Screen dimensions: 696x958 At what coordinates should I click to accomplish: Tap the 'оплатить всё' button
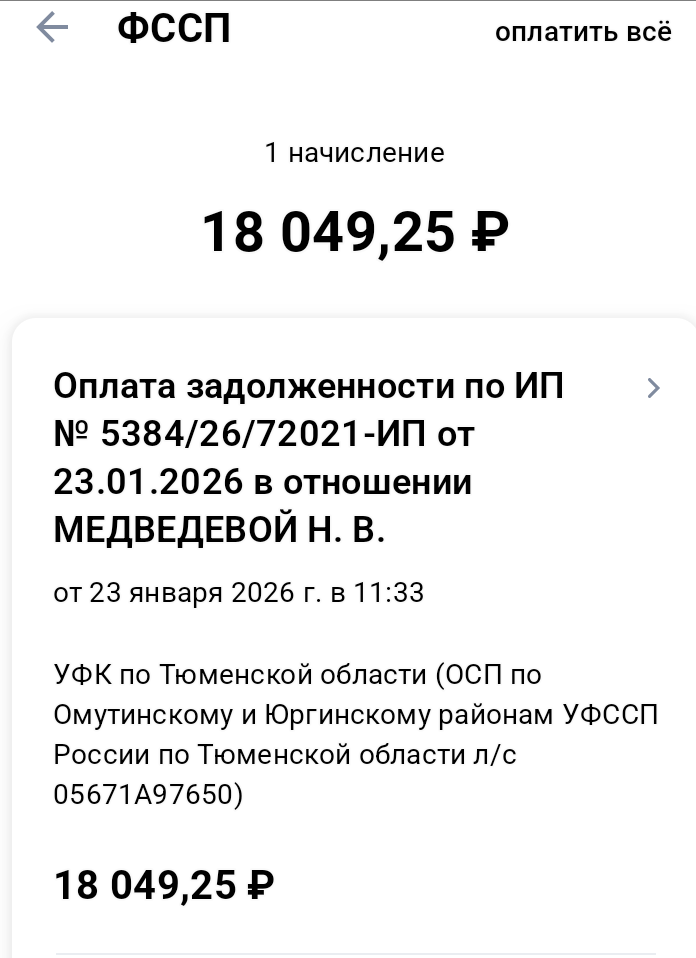tap(583, 31)
